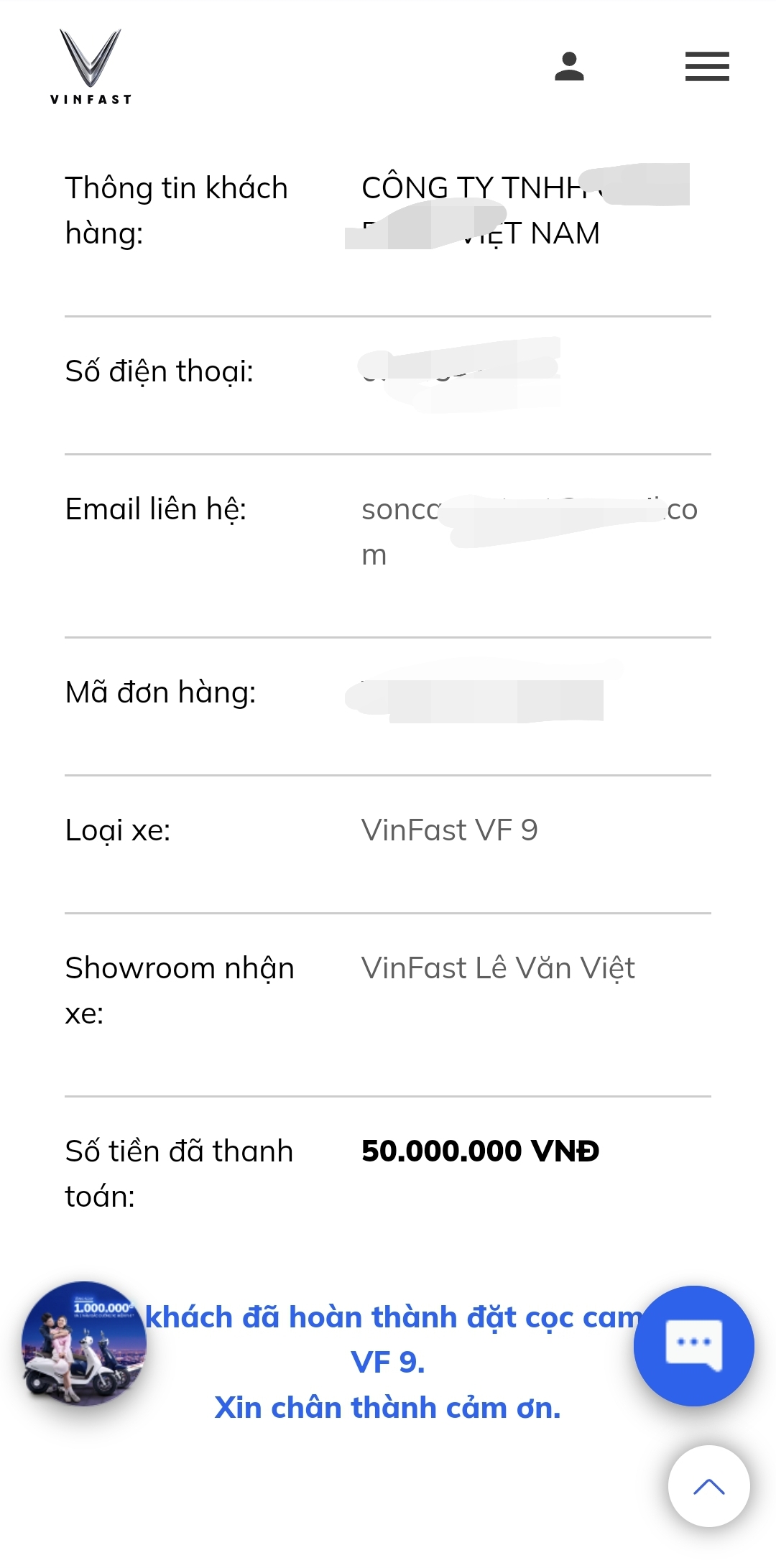Open the VinFast home page via logo
The height and width of the screenshot is (1568, 776).
tap(90, 57)
